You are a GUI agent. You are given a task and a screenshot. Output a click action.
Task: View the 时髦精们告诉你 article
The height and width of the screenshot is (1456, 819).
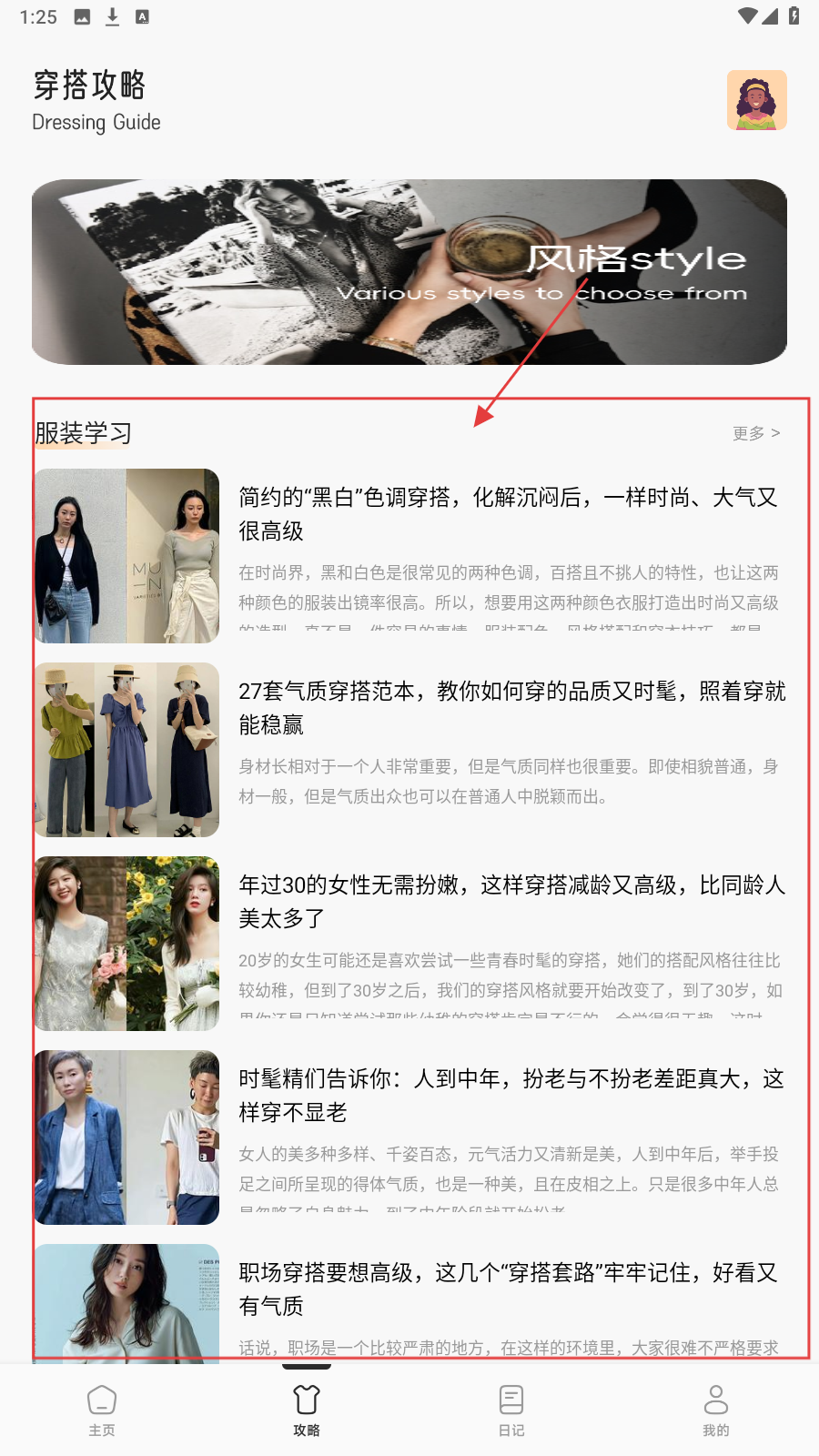coord(511,1095)
